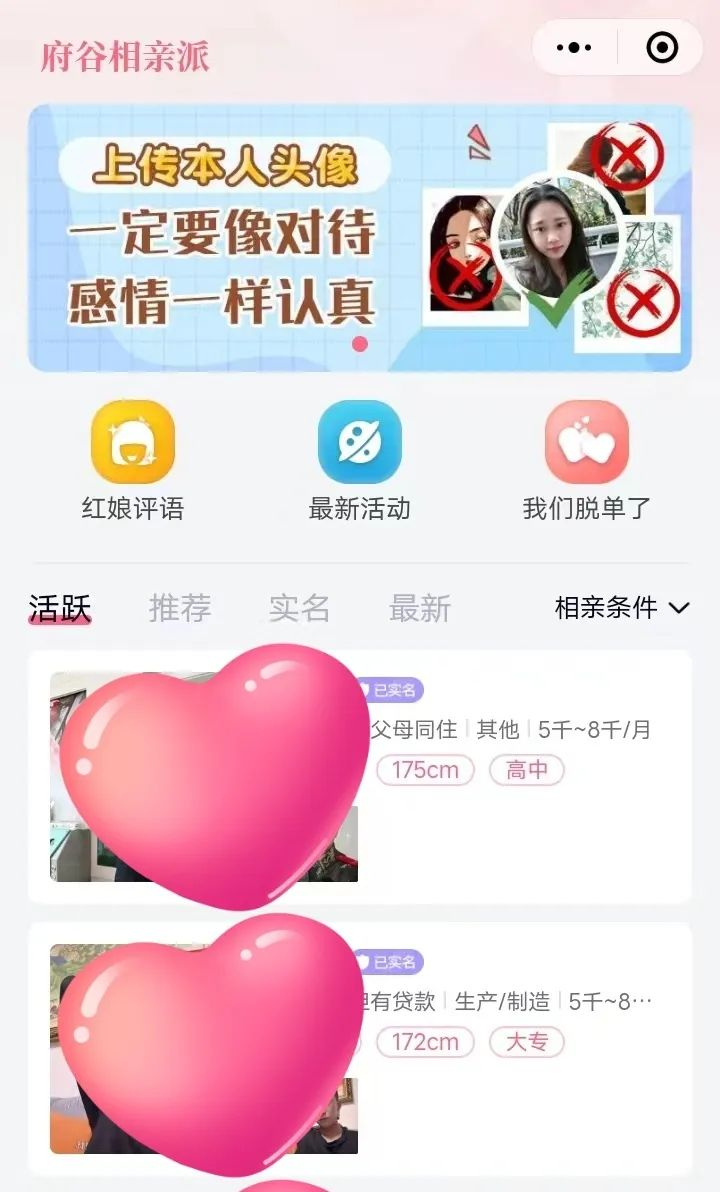Switch to the 推荐 tab
Image resolution: width=720 pixels, height=1192 pixels.
[180, 608]
